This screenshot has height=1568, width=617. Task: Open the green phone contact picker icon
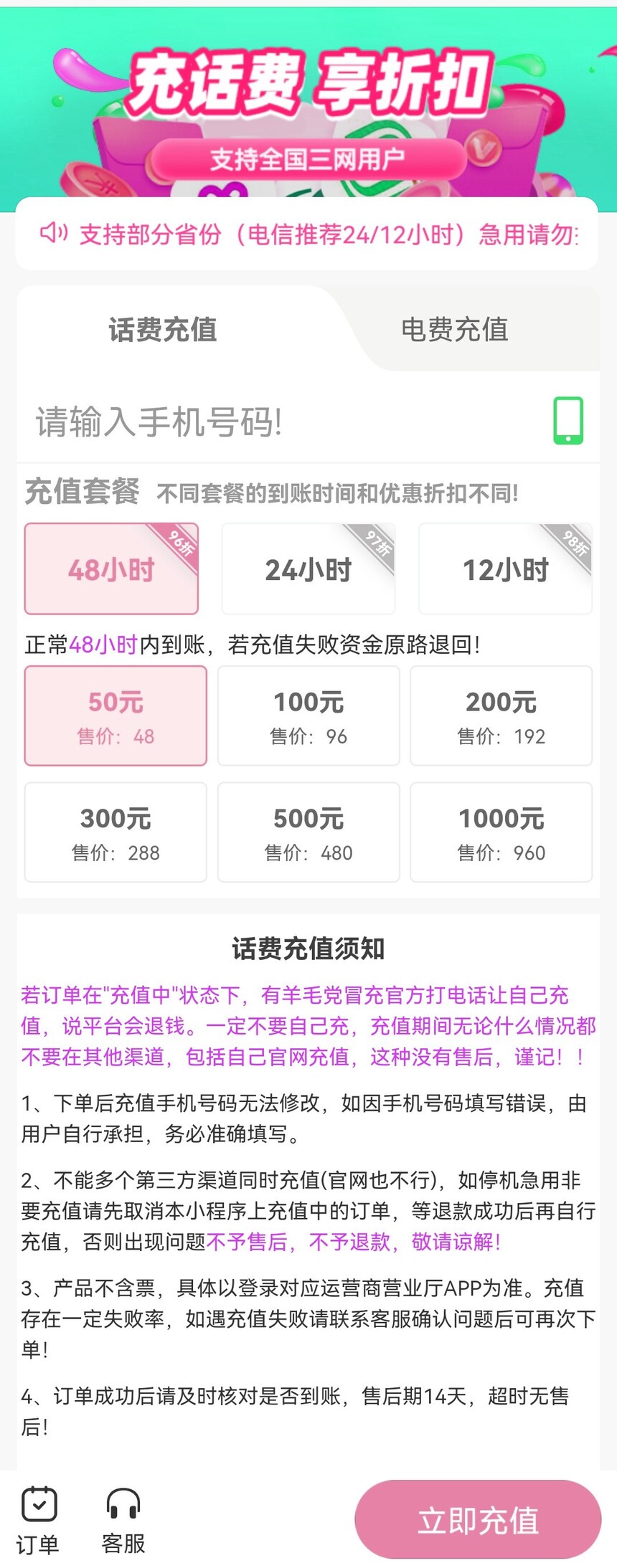568,421
